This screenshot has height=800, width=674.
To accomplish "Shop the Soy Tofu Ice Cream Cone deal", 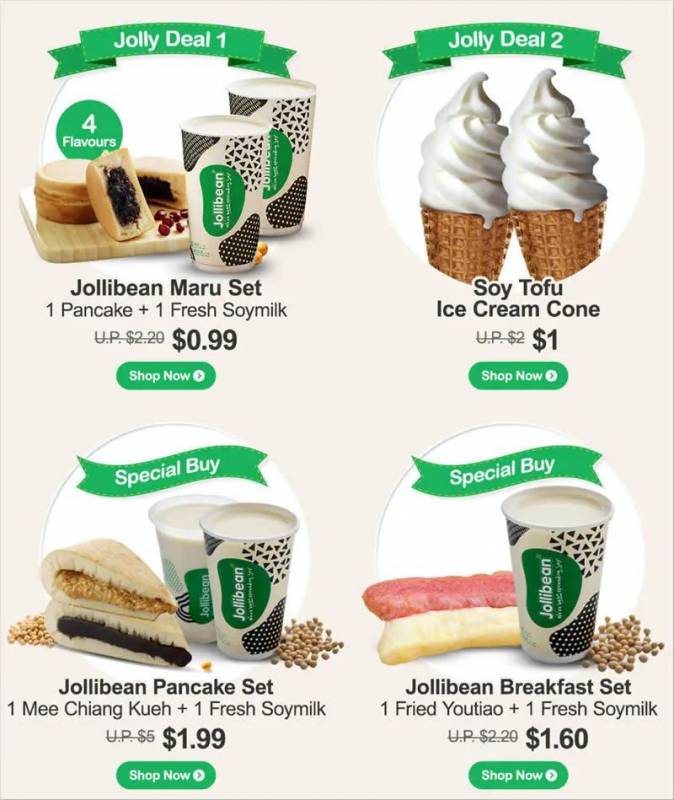I will coord(518,376).
